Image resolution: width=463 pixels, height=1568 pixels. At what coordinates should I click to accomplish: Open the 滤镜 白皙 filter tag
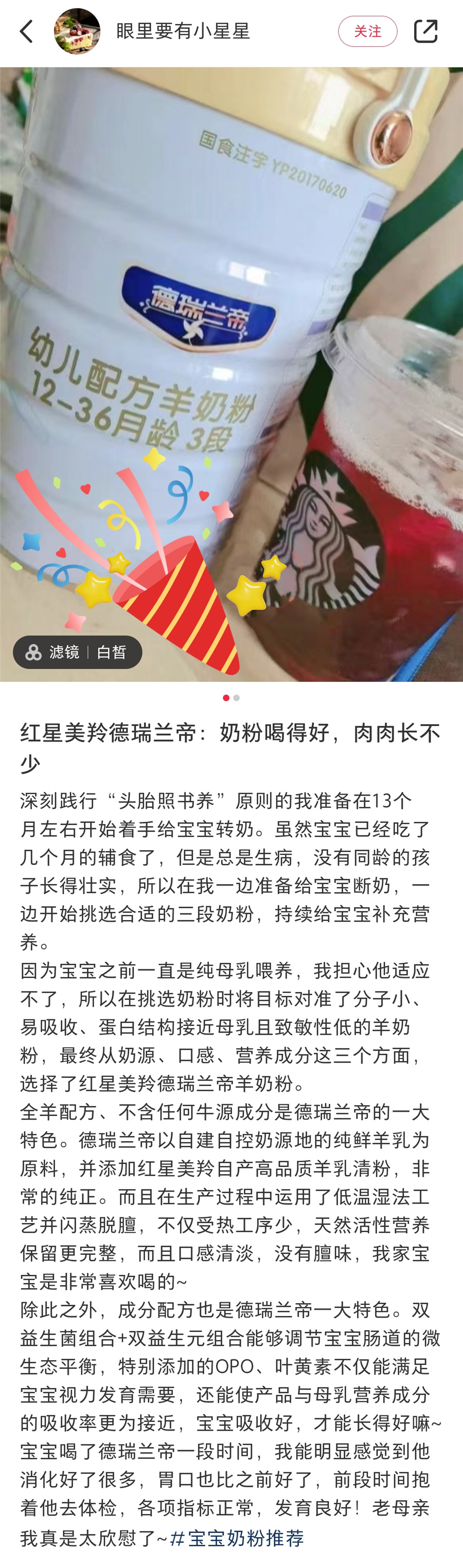pos(77,653)
